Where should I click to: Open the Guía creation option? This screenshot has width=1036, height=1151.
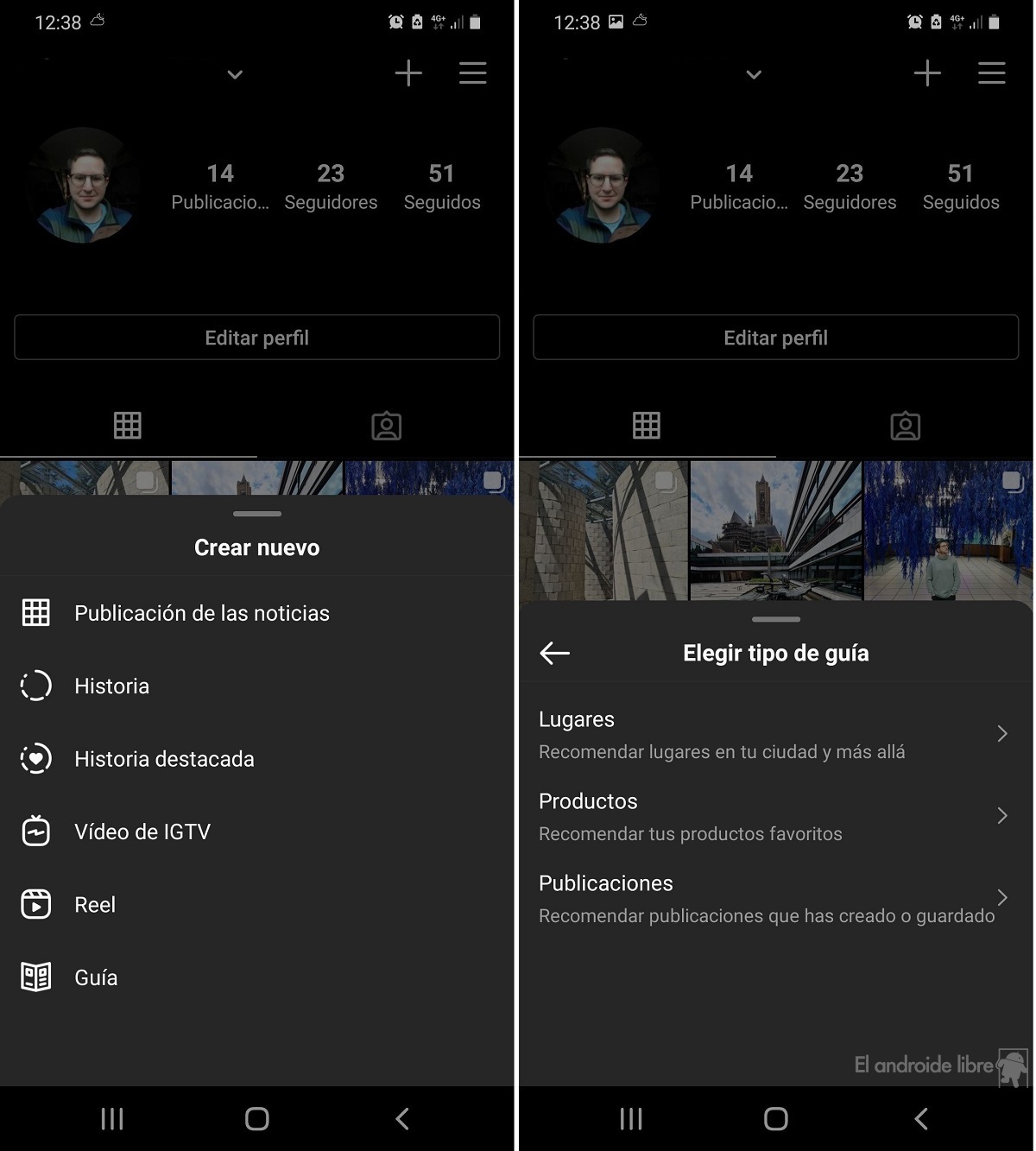(x=96, y=977)
